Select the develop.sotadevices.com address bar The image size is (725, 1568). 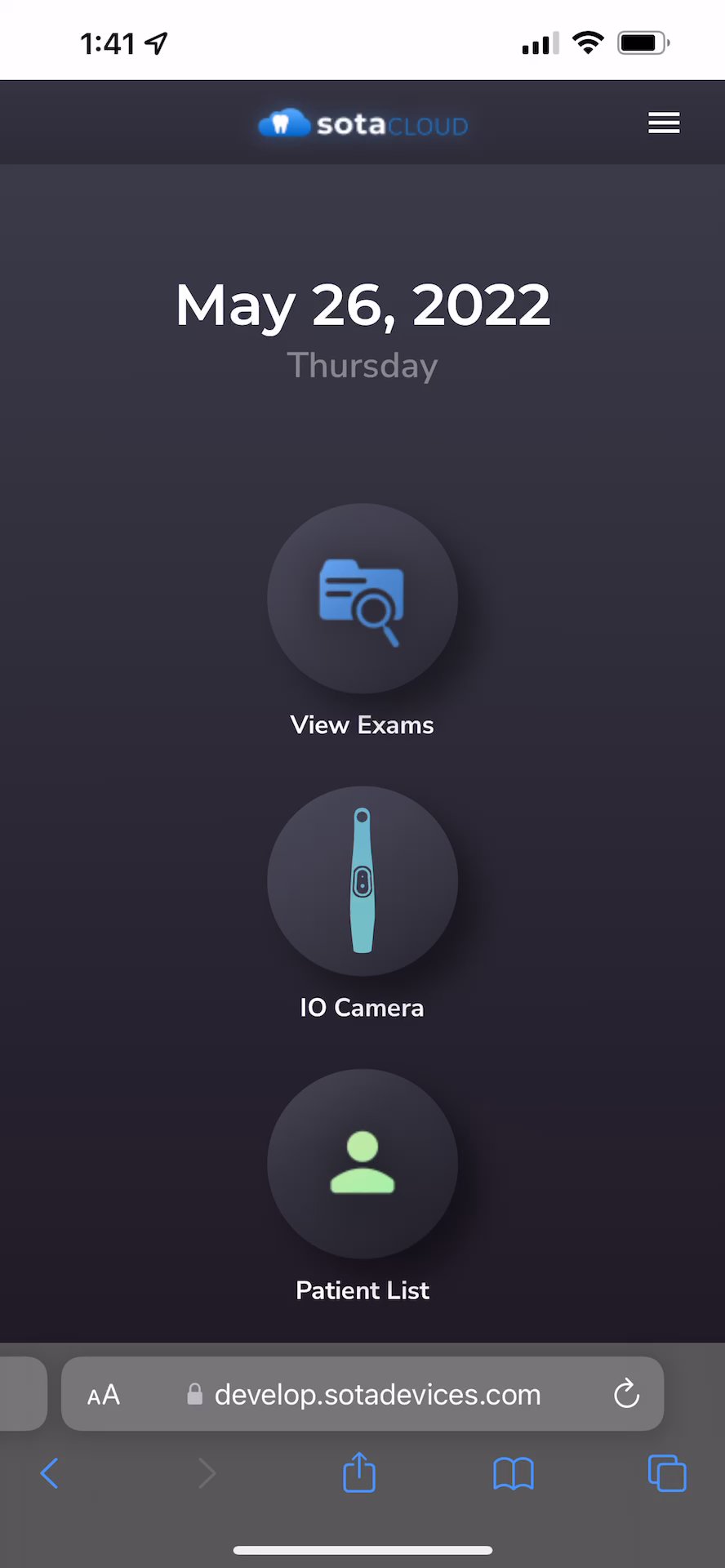point(377,1395)
